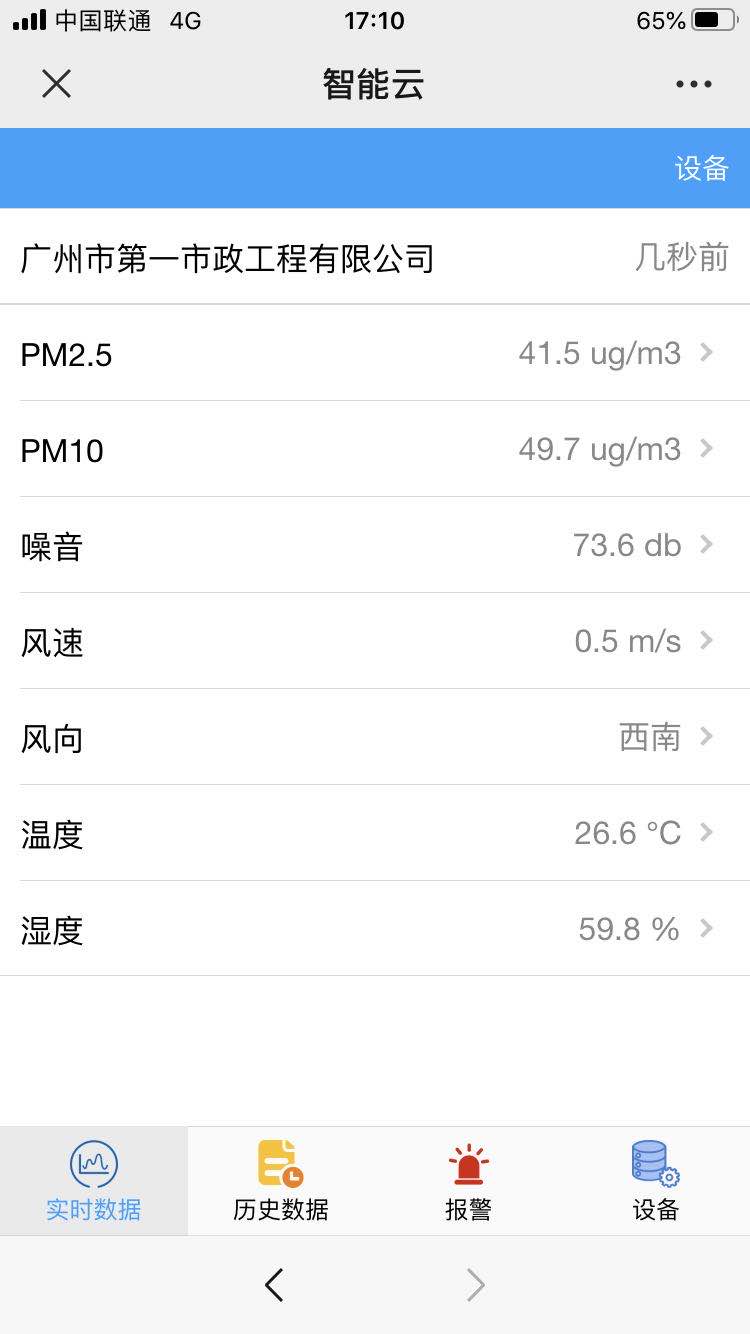This screenshot has width=750, height=1334.
Task: View the 噪音 noise details
Action: [375, 545]
